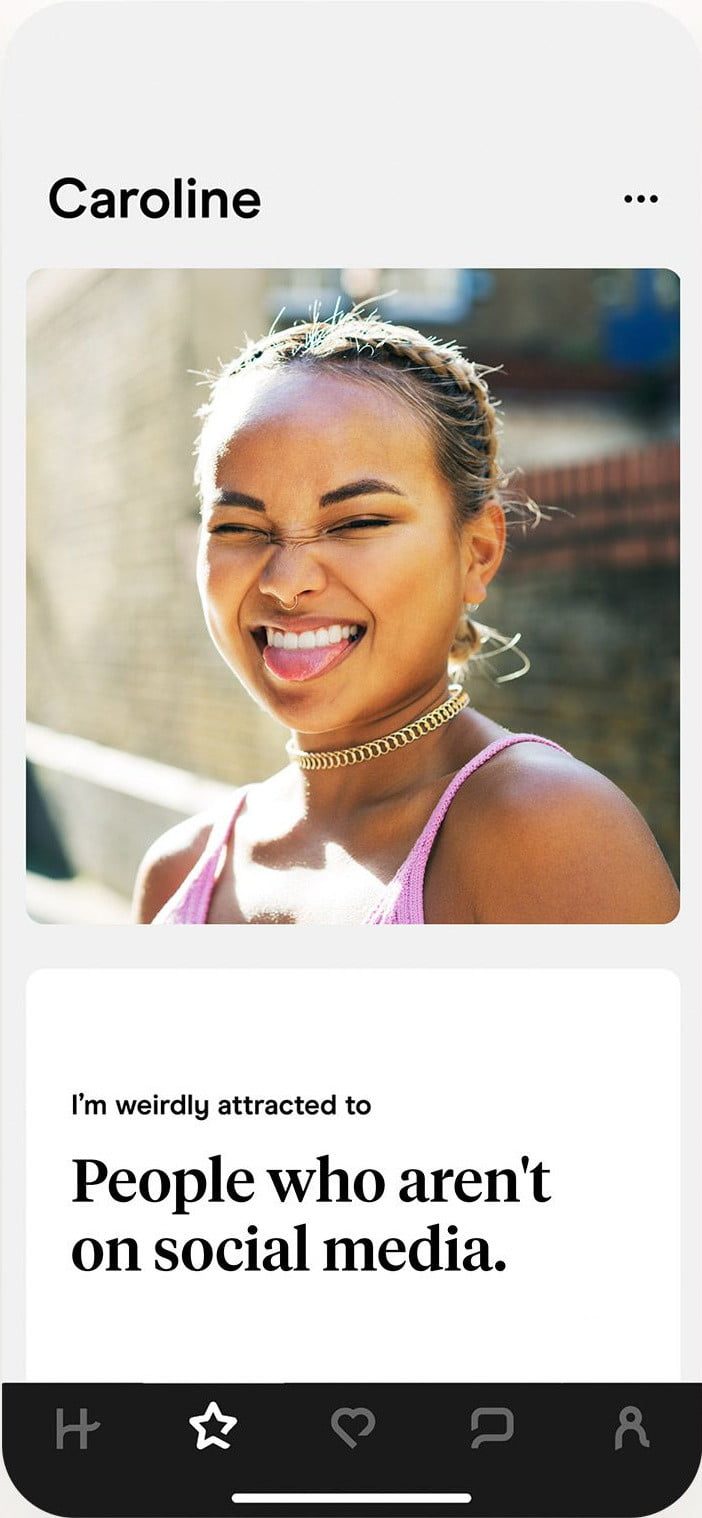Open the chat bubble Matches tab
The height and width of the screenshot is (1518, 702).
click(492, 1429)
